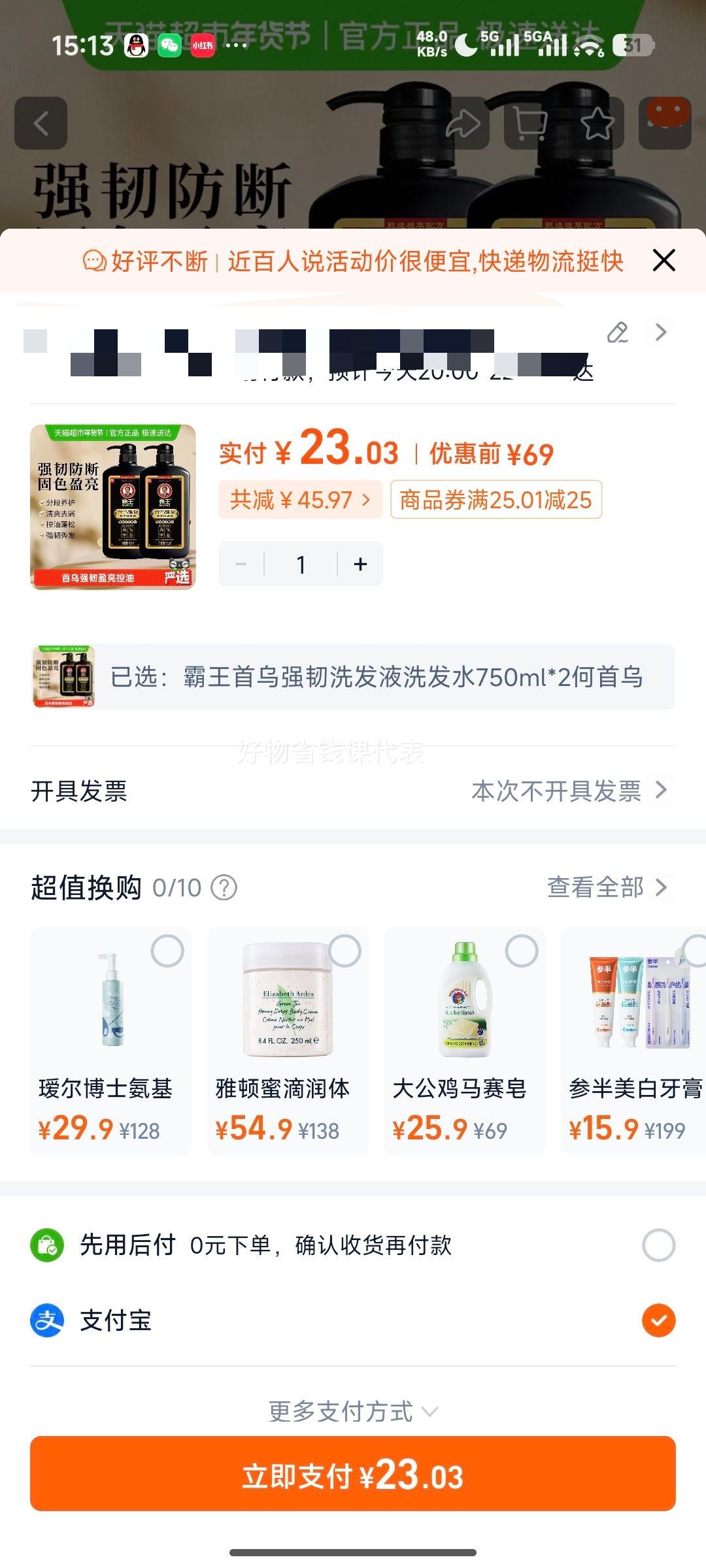706x1568 pixels.
Task: Tap the star favorite icon
Action: [x=598, y=124]
